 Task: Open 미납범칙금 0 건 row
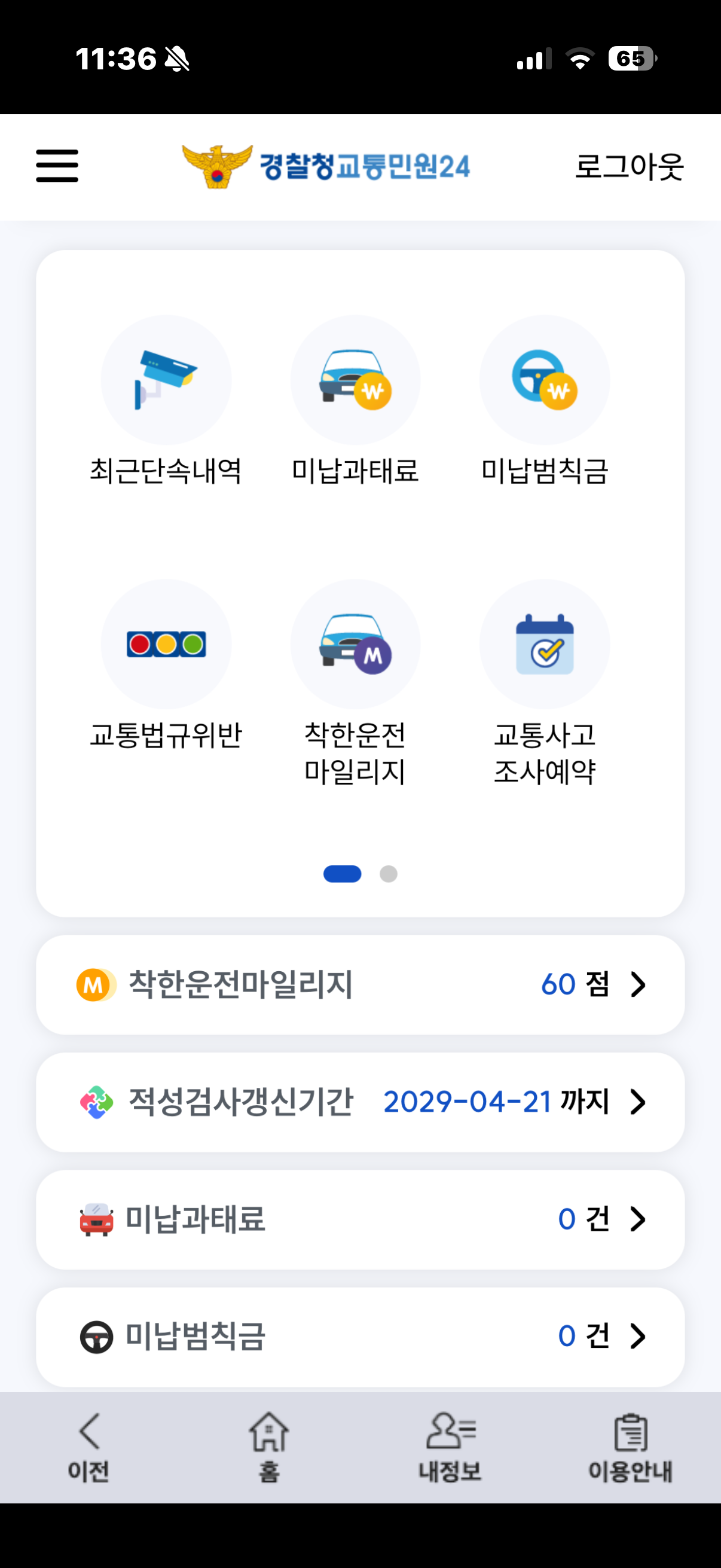(x=360, y=1337)
